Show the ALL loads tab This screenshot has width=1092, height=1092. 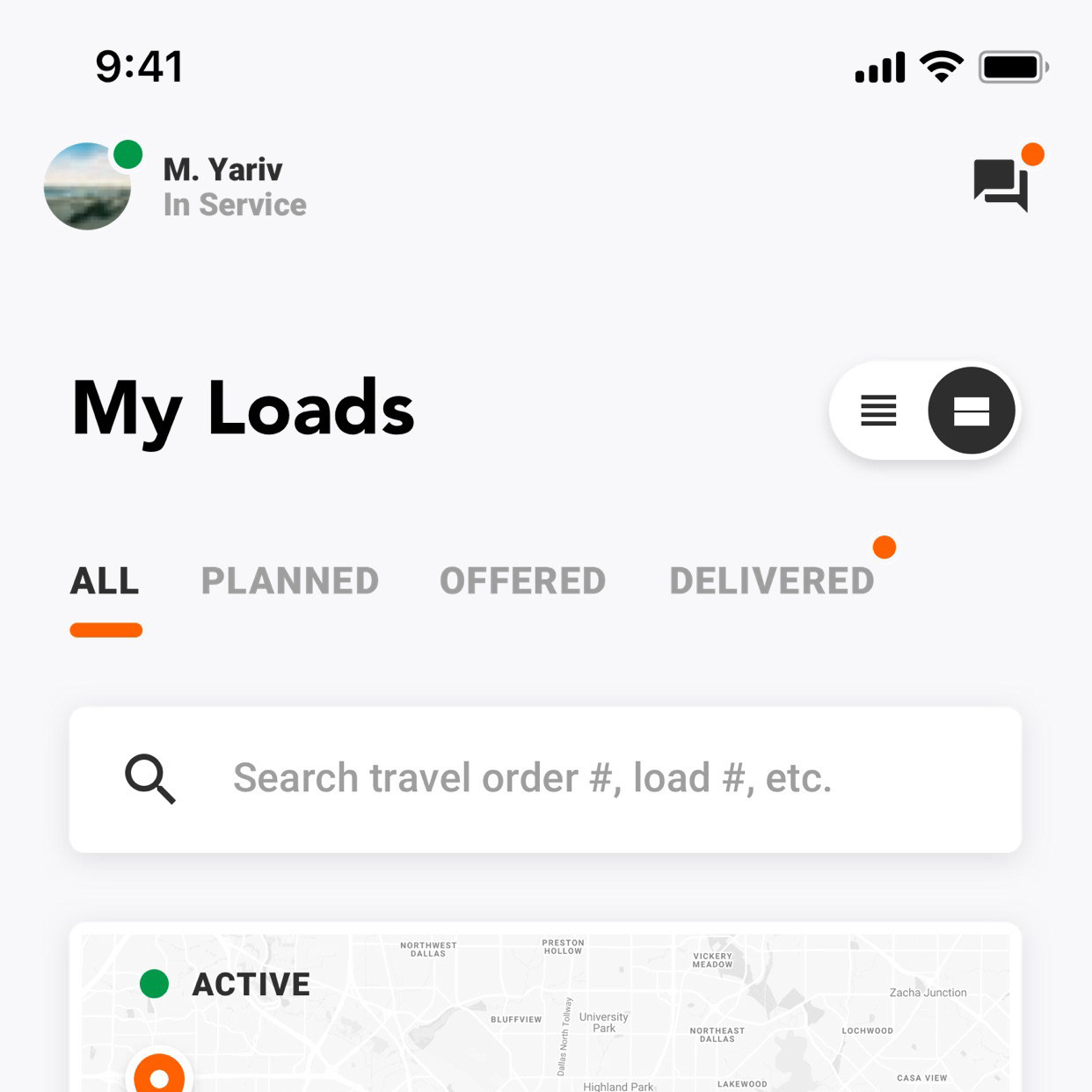105,581
